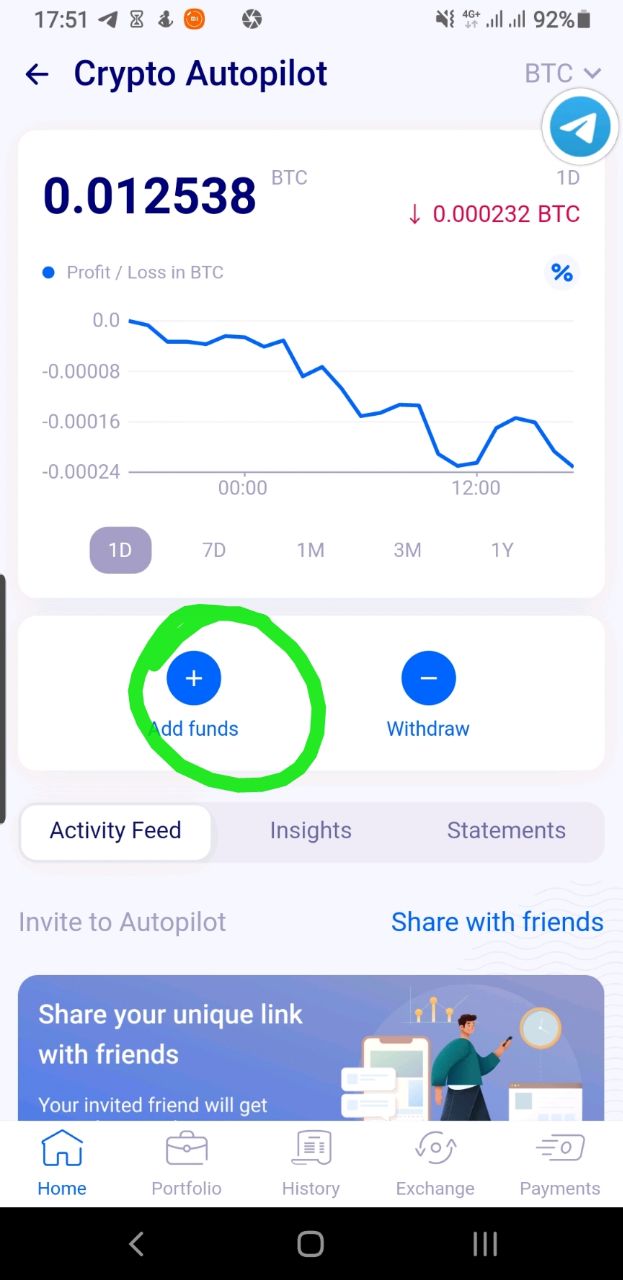Toggle the percent view on chart

(562, 273)
